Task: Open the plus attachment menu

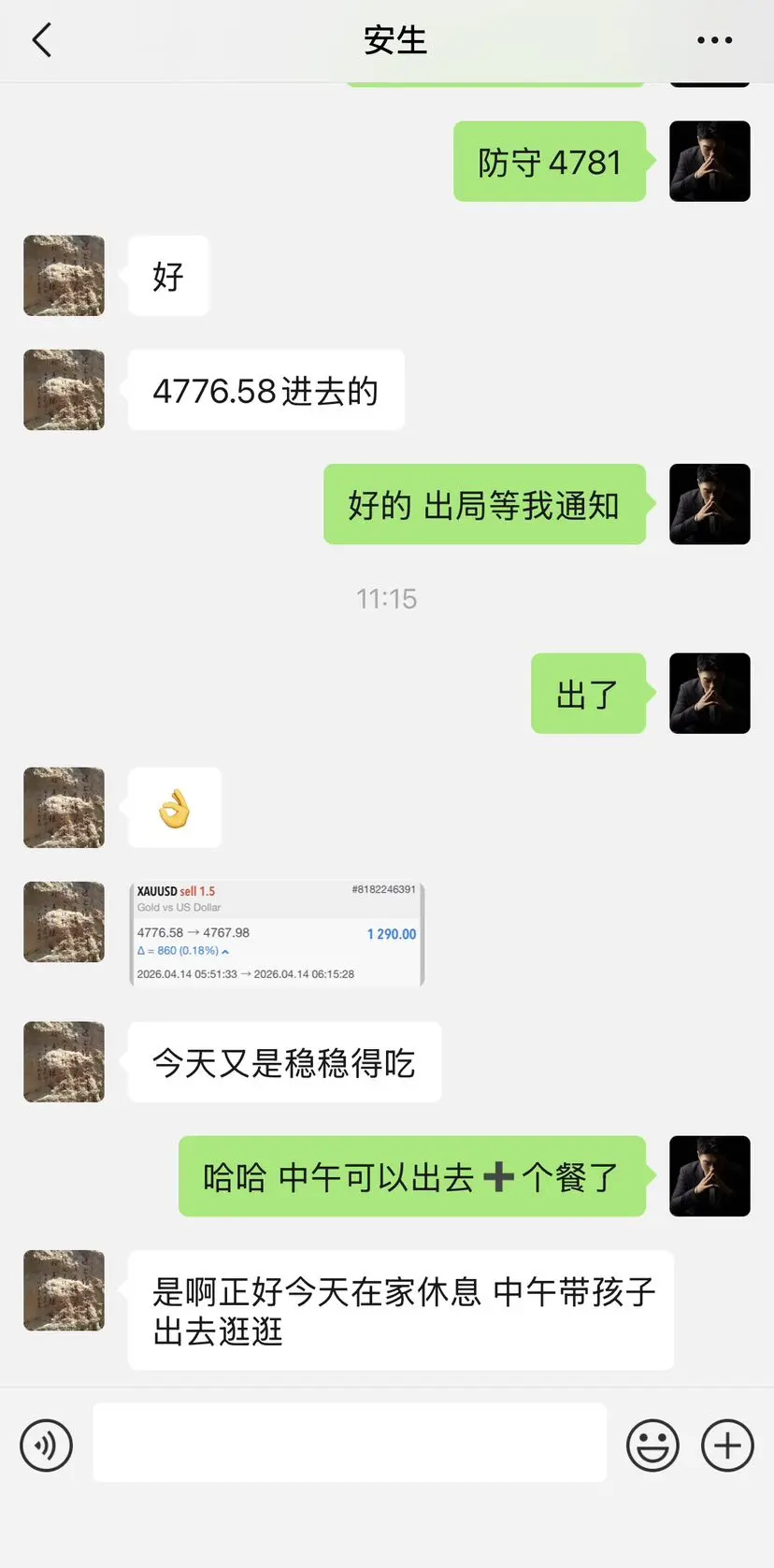Action: (x=726, y=1445)
